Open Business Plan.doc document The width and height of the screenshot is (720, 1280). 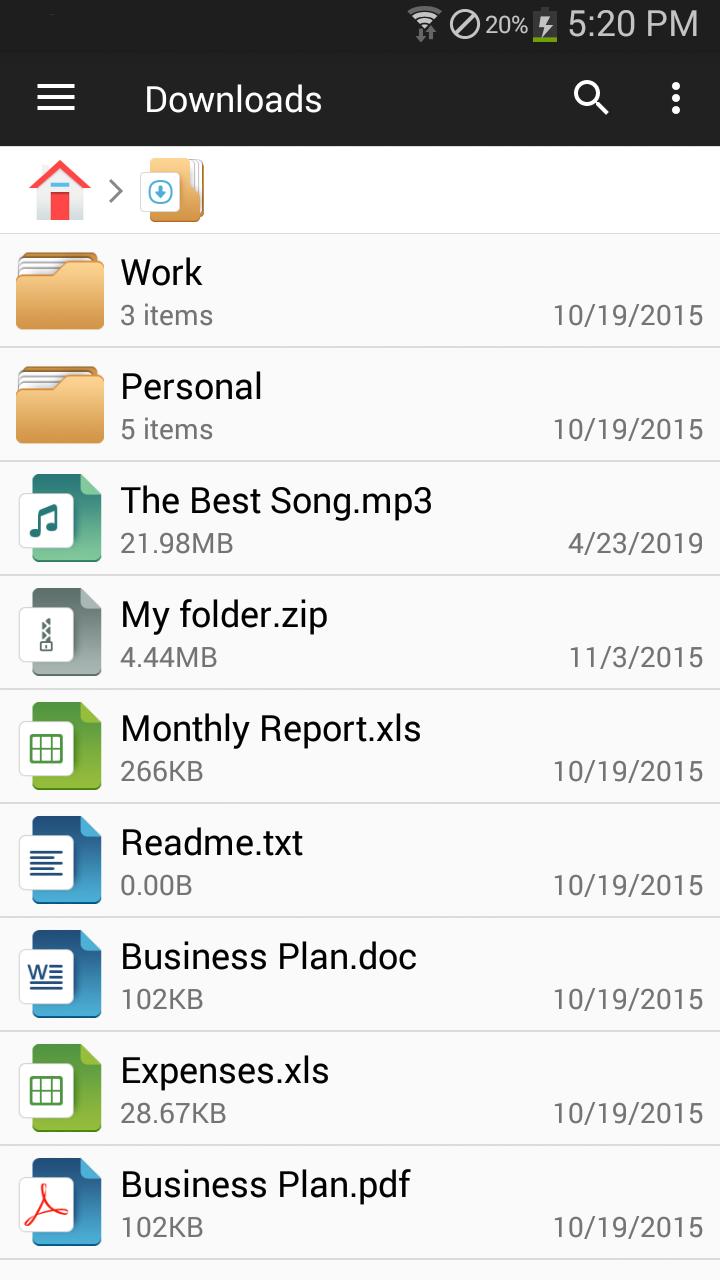point(360,975)
